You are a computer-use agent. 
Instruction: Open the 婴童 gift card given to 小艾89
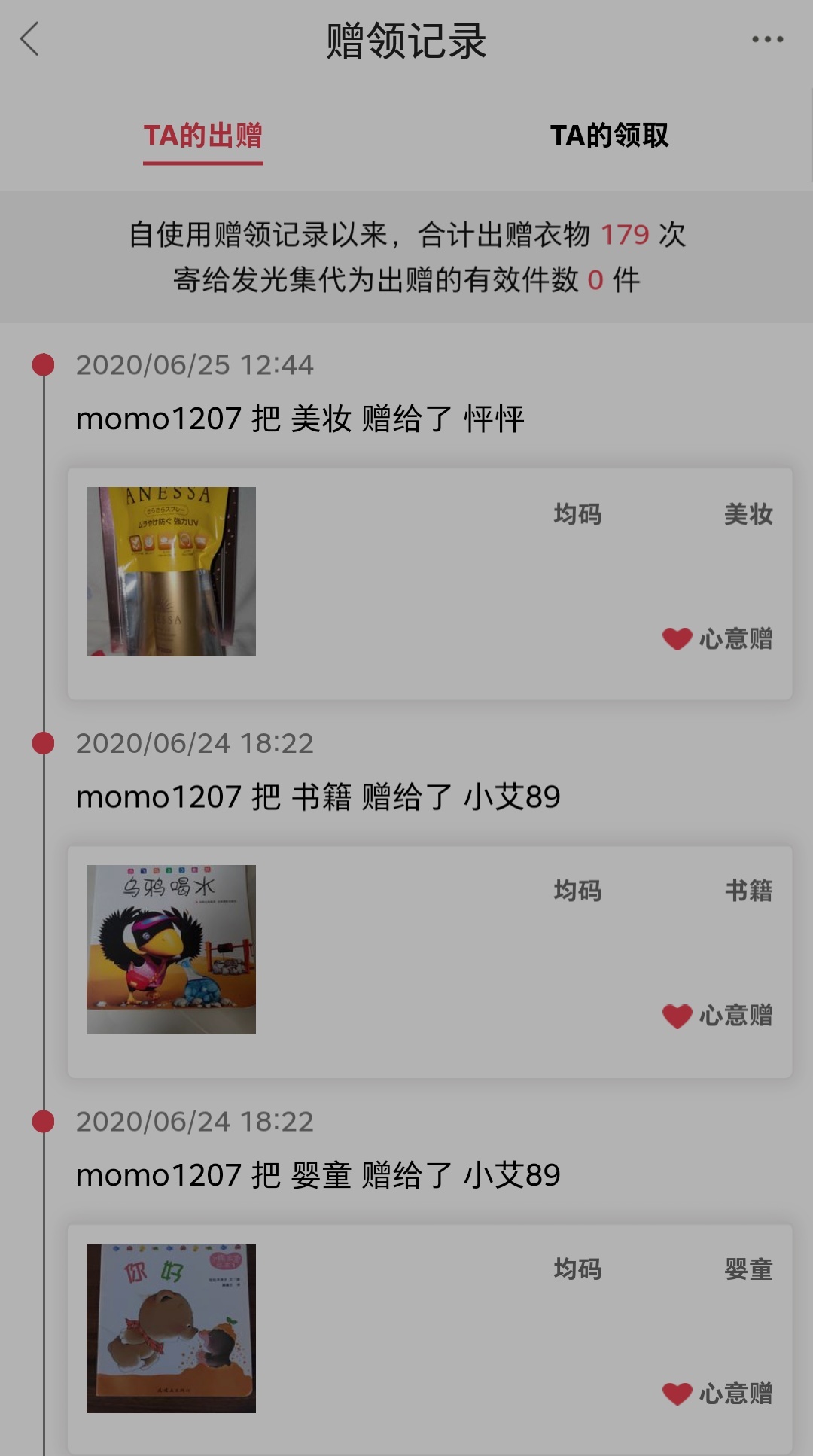tap(429, 1336)
